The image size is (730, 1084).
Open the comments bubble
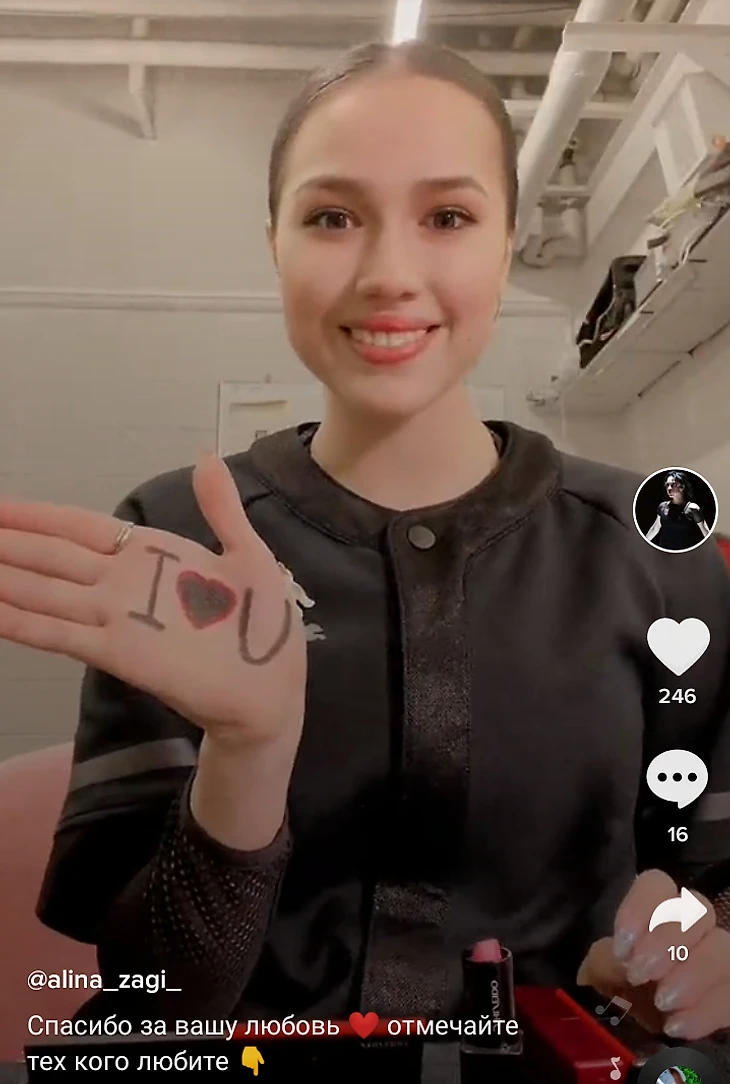point(677,779)
